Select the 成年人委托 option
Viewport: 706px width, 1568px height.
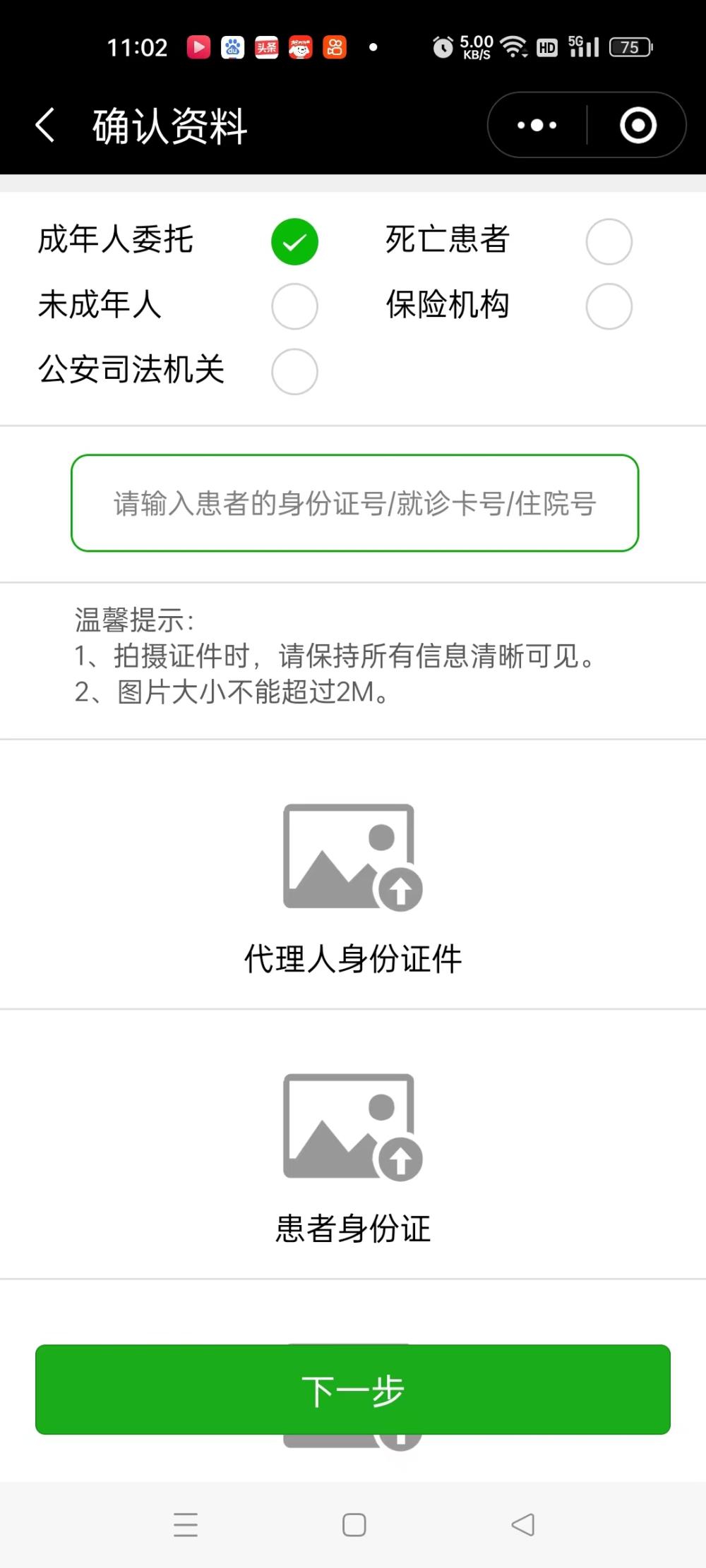pos(294,242)
